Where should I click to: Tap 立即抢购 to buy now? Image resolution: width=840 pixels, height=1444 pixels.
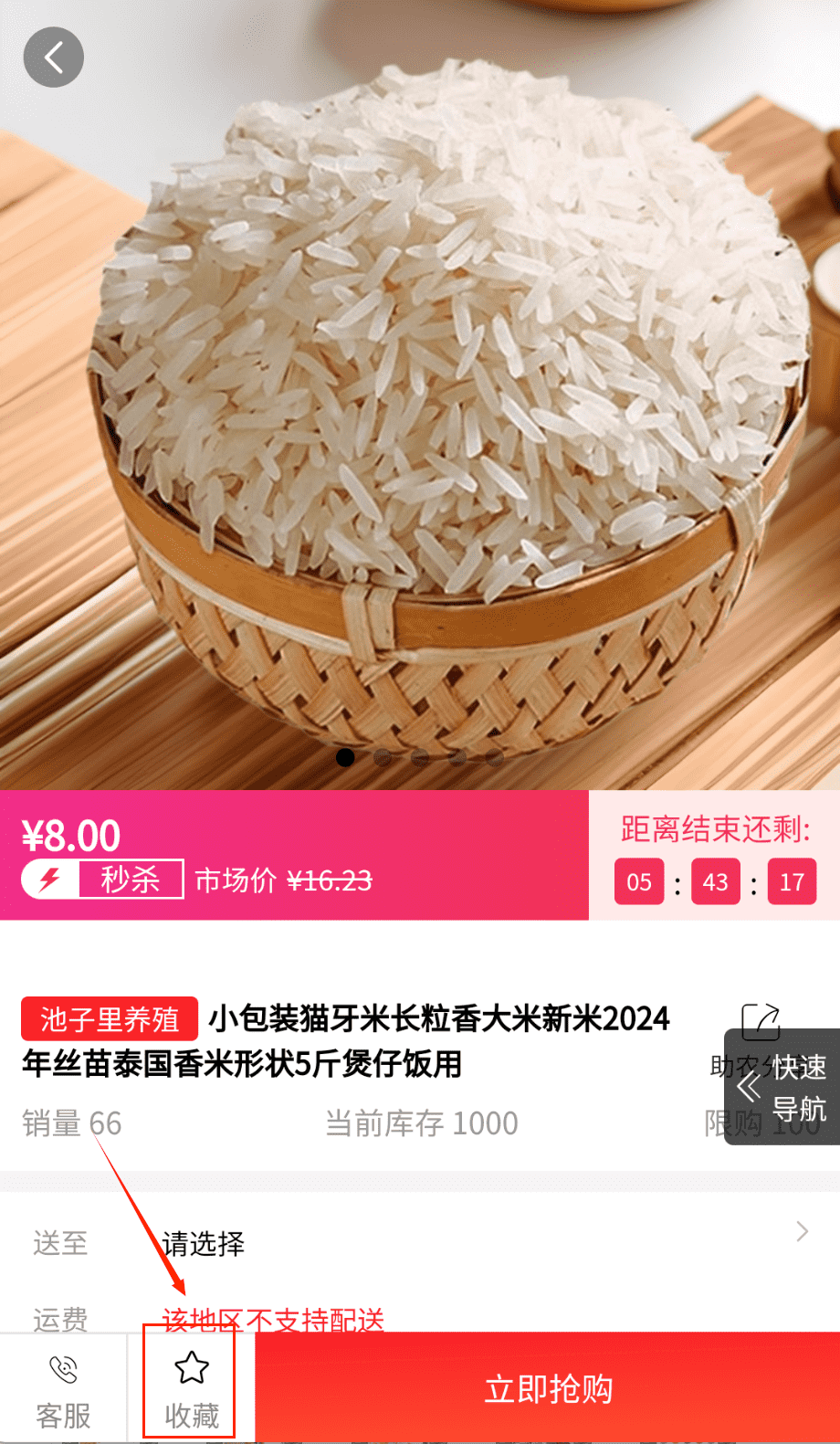pyautogui.click(x=548, y=1388)
